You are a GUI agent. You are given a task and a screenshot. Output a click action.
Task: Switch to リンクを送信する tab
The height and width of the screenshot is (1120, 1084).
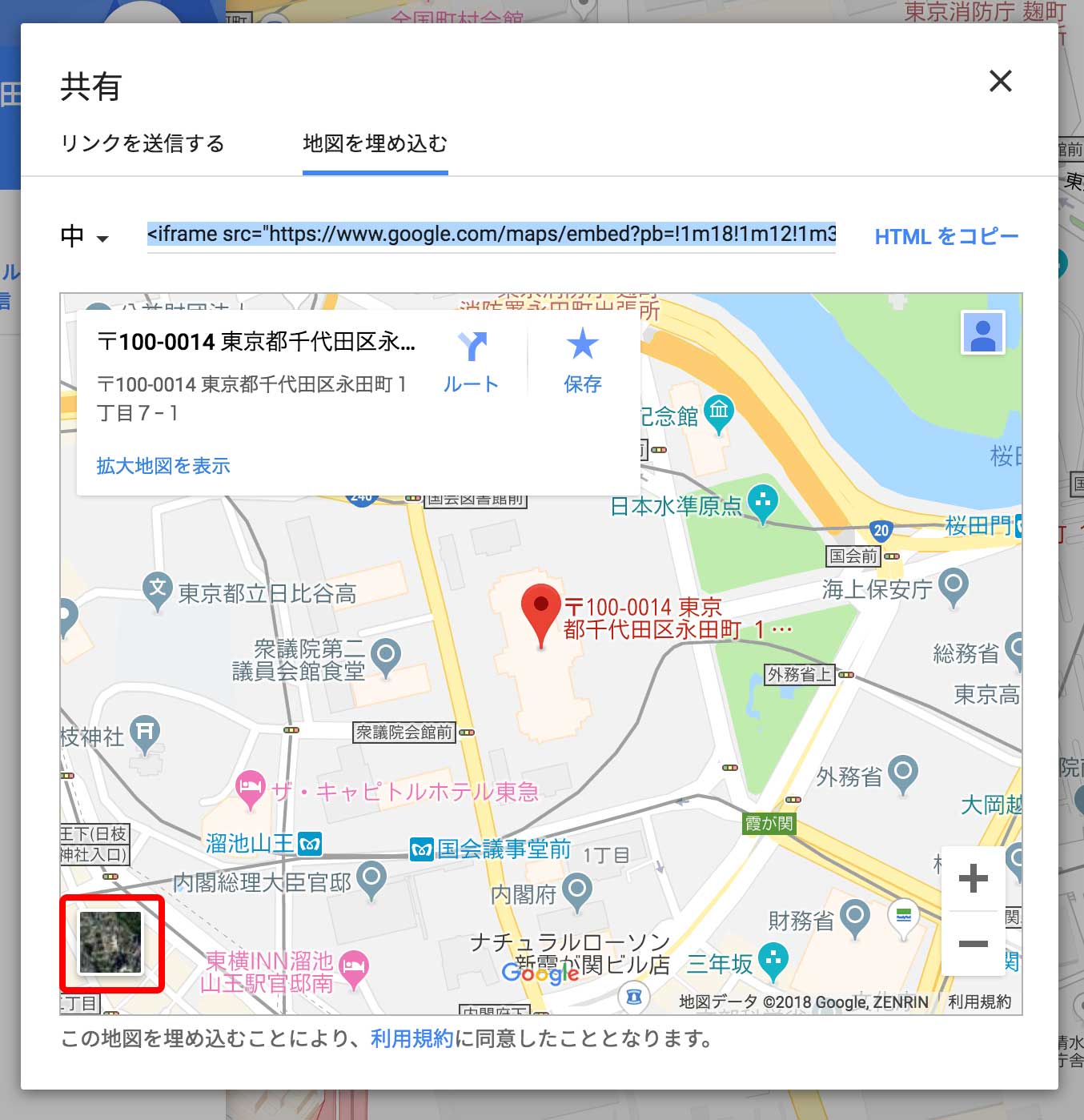tap(143, 143)
